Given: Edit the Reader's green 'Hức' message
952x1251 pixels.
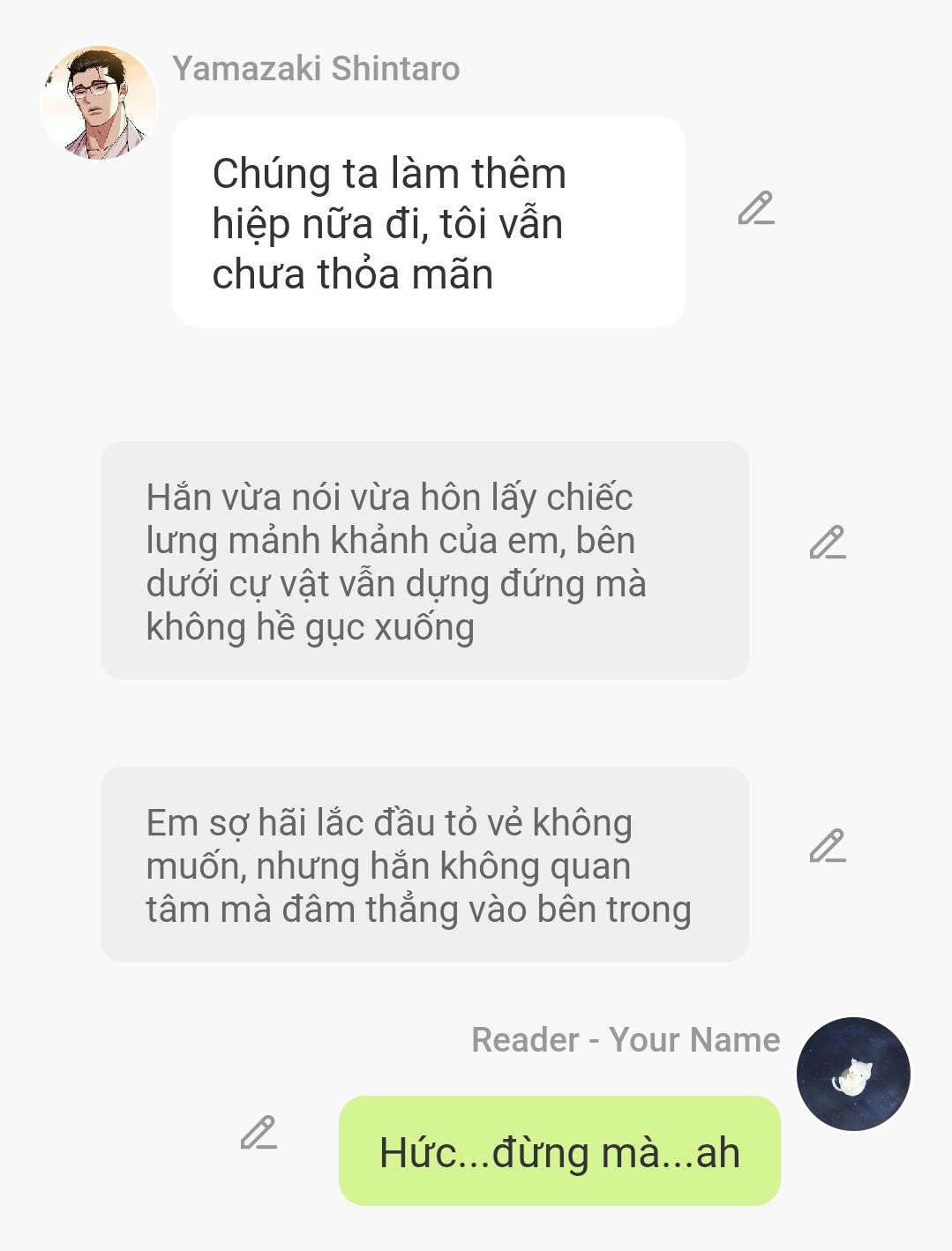Looking at the screenshot, I should [x=259, y=1133].
